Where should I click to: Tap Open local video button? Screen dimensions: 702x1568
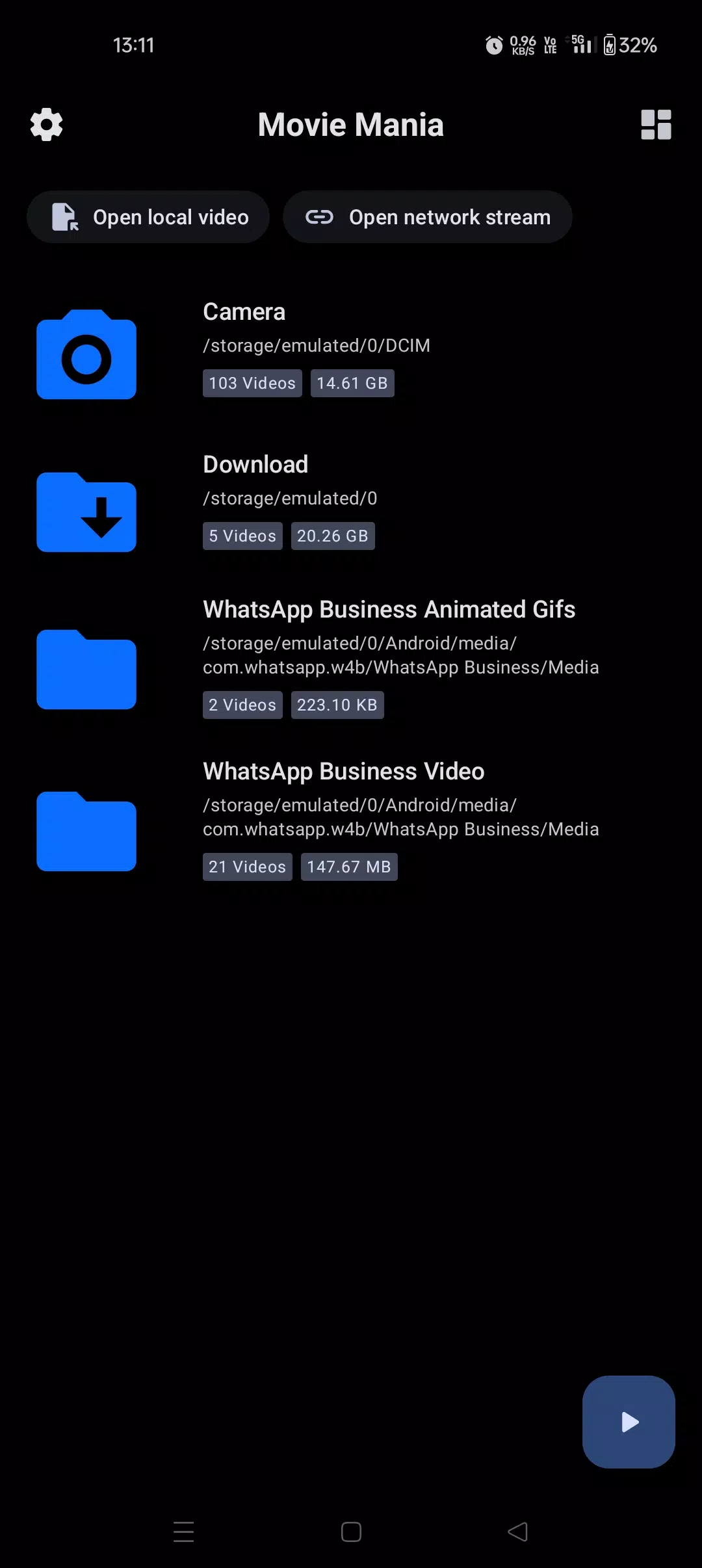[148, 217]
